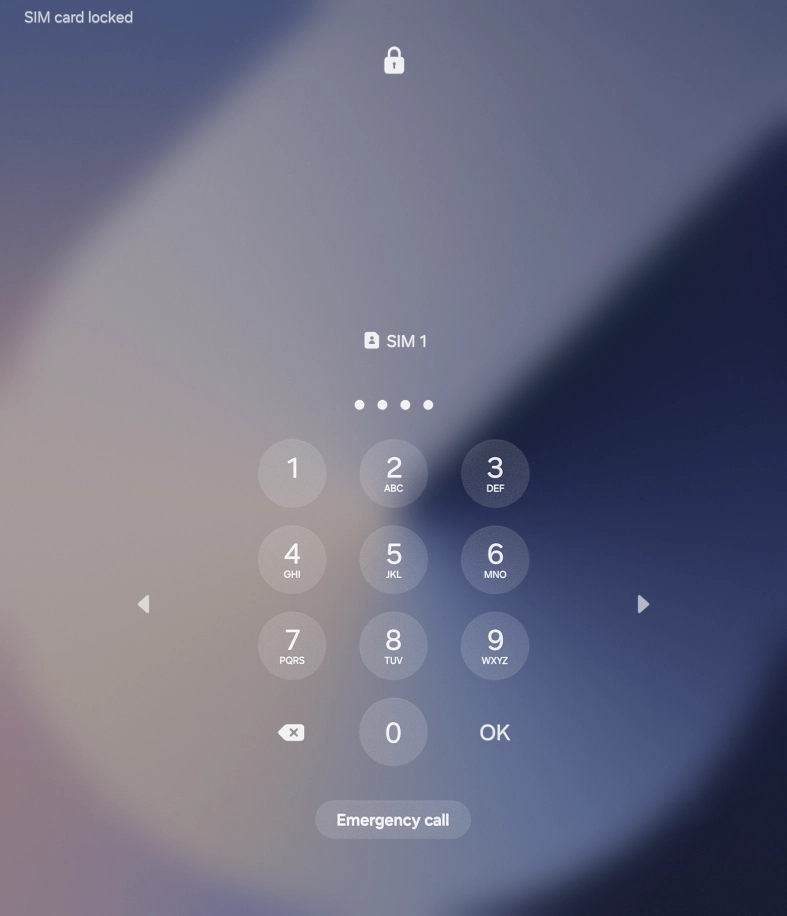
Task: Tap the 7 PQRS key
Action: point(292,645)
